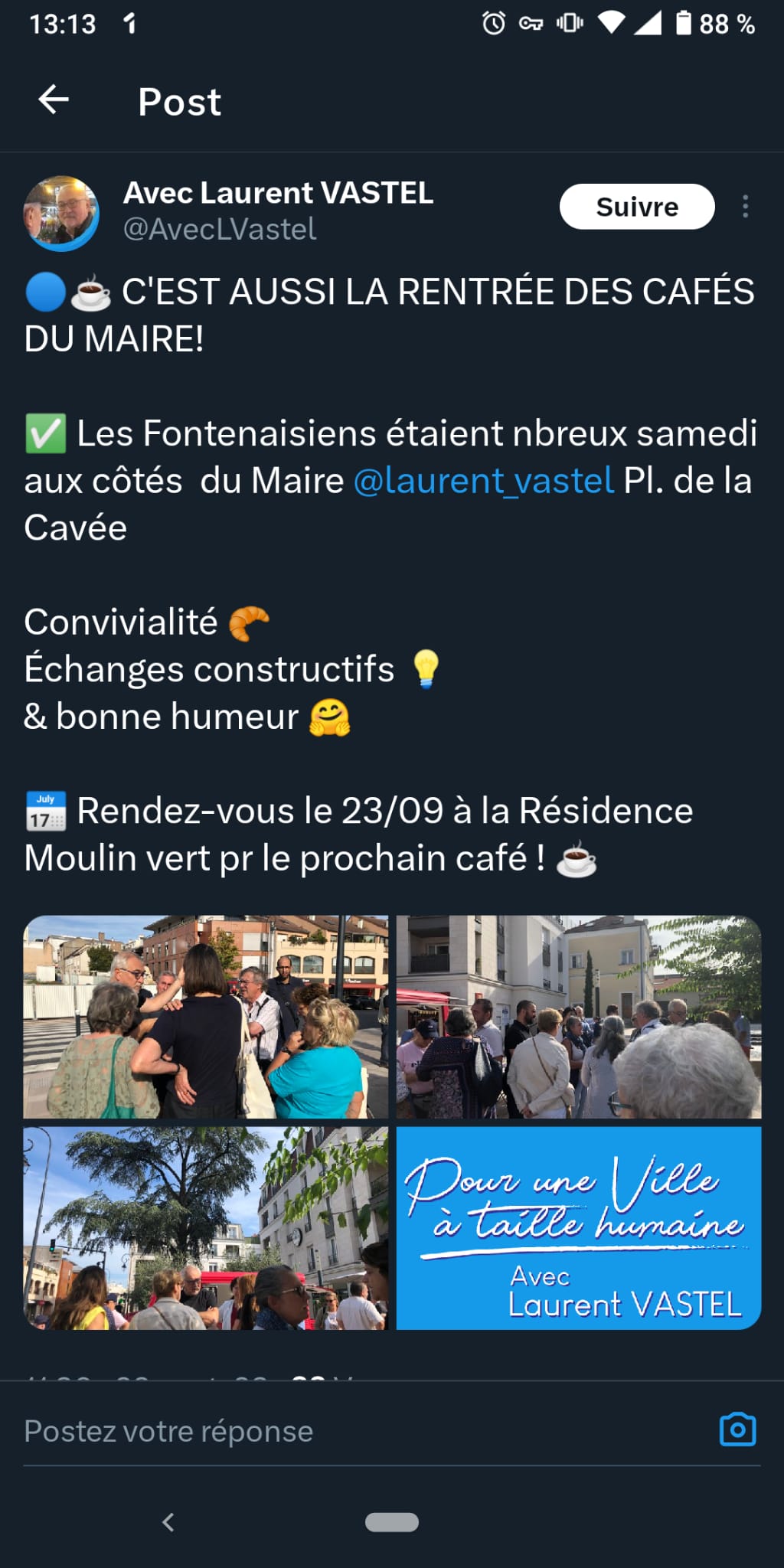Open the post's three-dot overflow menu

click(745, 207)
